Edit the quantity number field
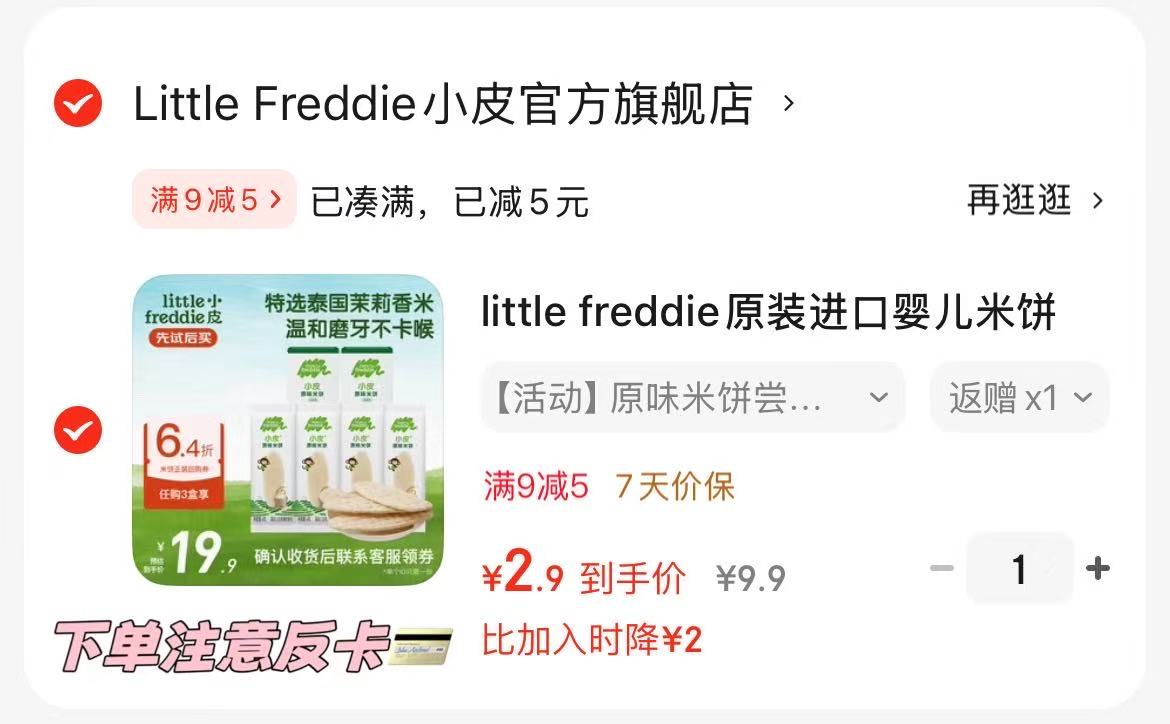The image size is (1170, 724). click(1019, 569)
